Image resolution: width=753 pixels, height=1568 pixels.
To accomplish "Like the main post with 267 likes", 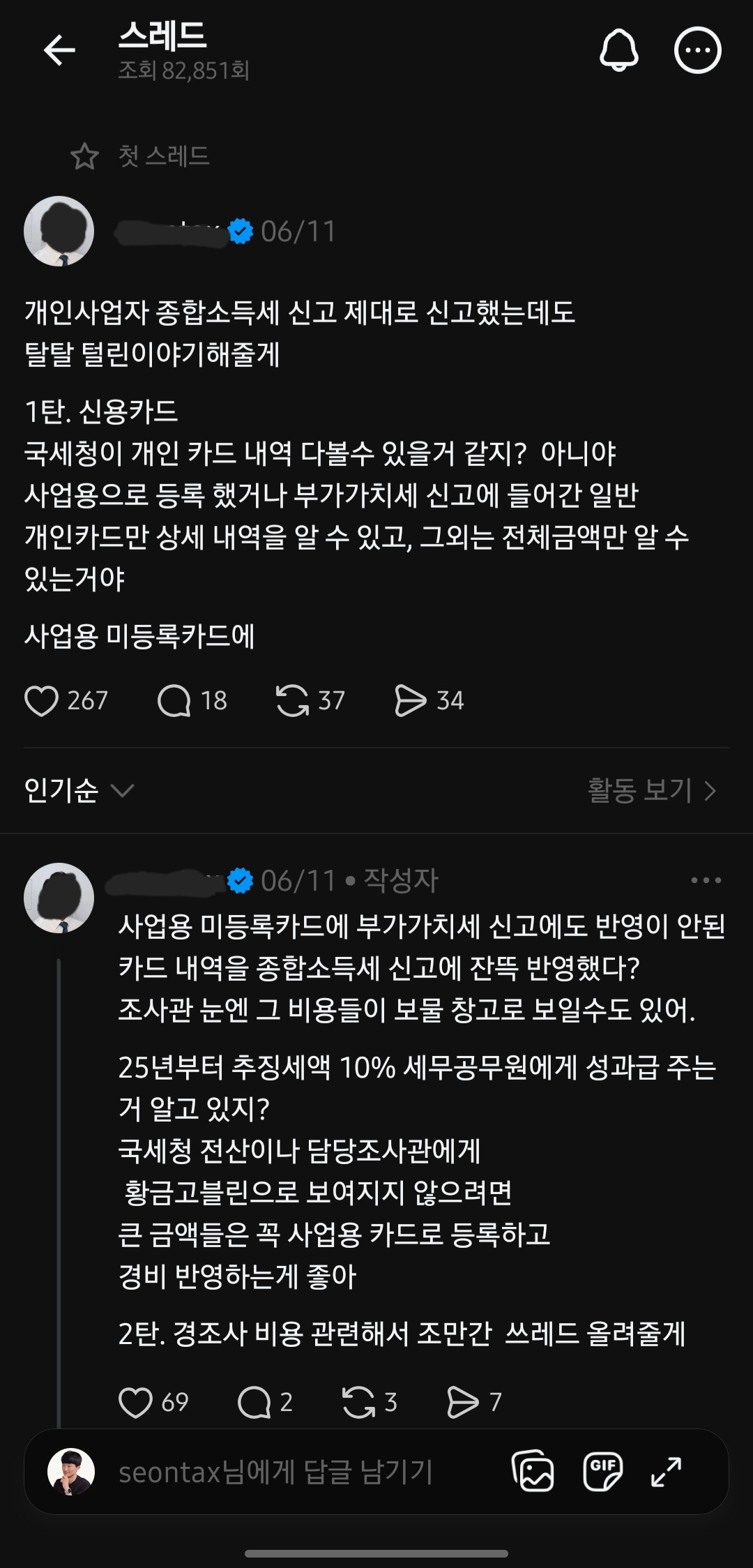I will click(42, 700).
